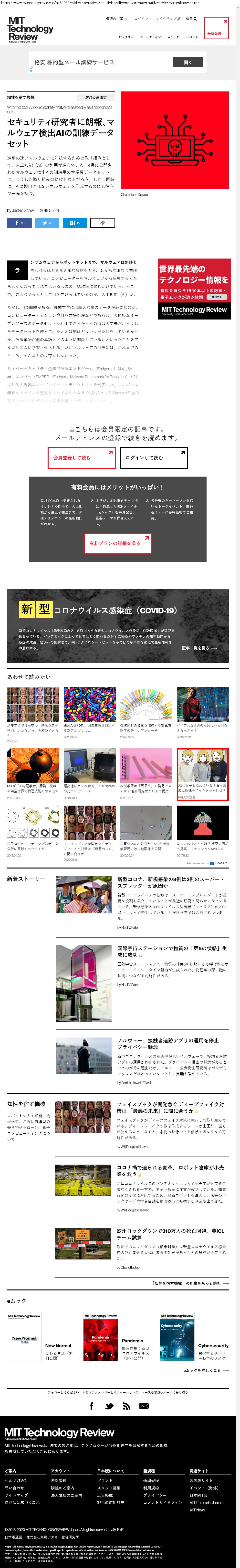
Task: Select 会員登録して読む button
Action: click(82, 458)
